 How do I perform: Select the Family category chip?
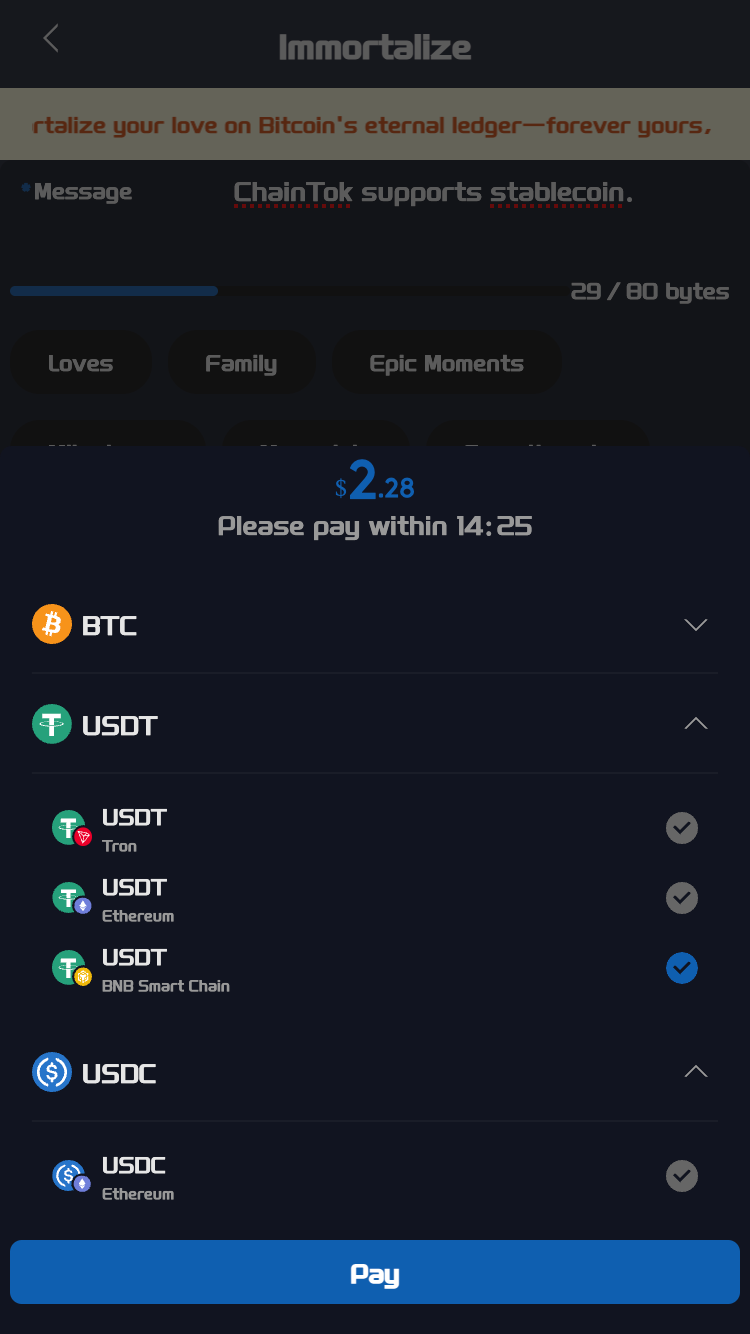[x=241, y=362]
